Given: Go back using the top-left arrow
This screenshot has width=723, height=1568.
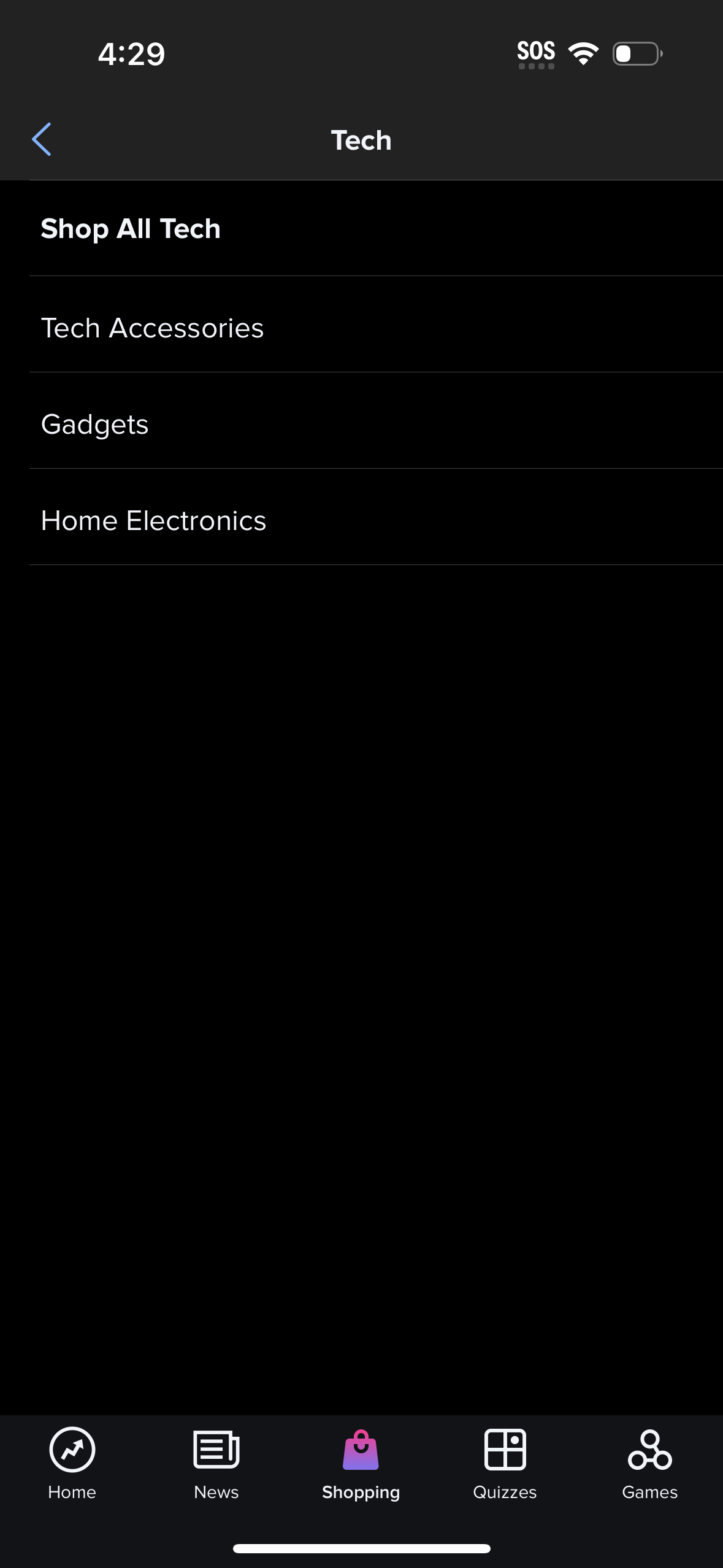Looking at the screenshot, I should pyautogui.click(x=42, y=139).
